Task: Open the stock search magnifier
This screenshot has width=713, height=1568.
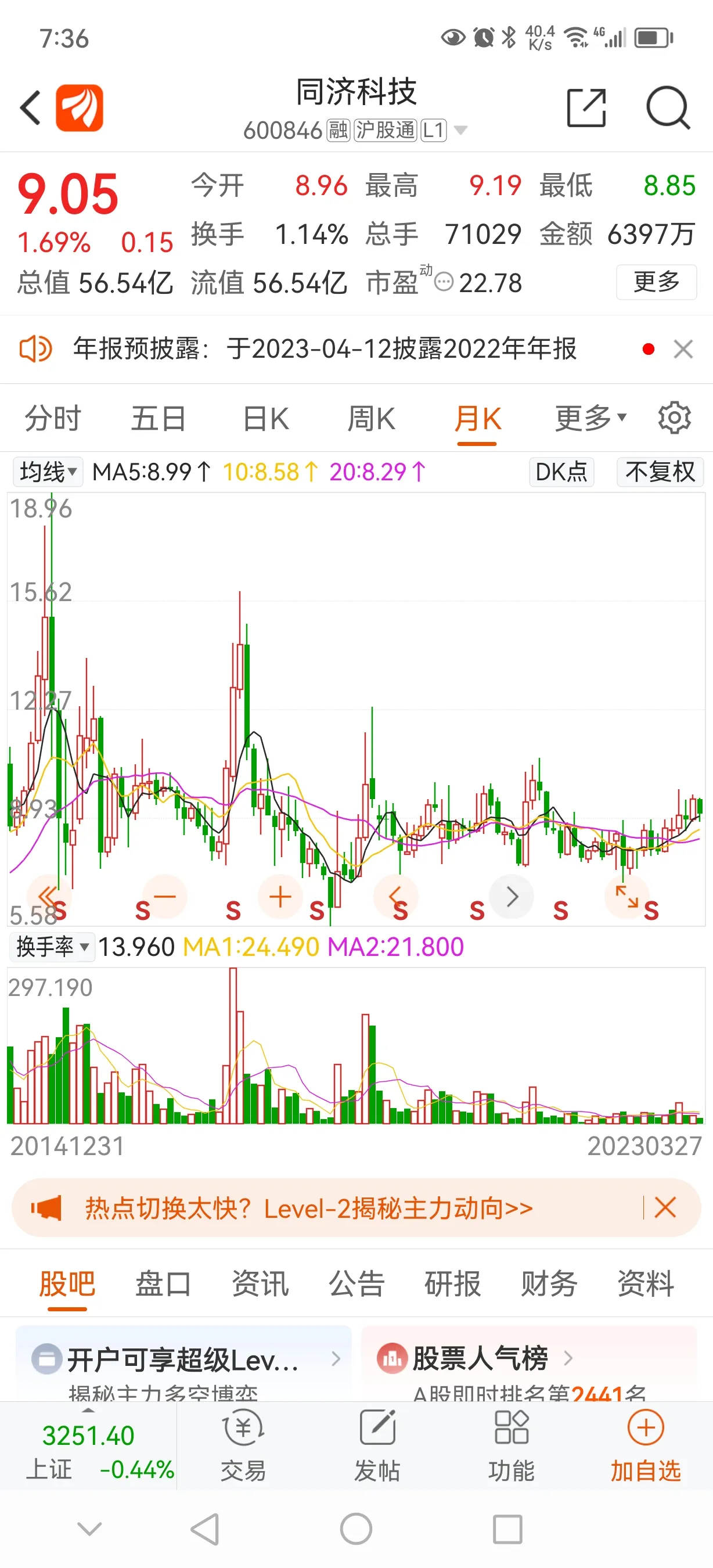Action: [x=667, y=108]
